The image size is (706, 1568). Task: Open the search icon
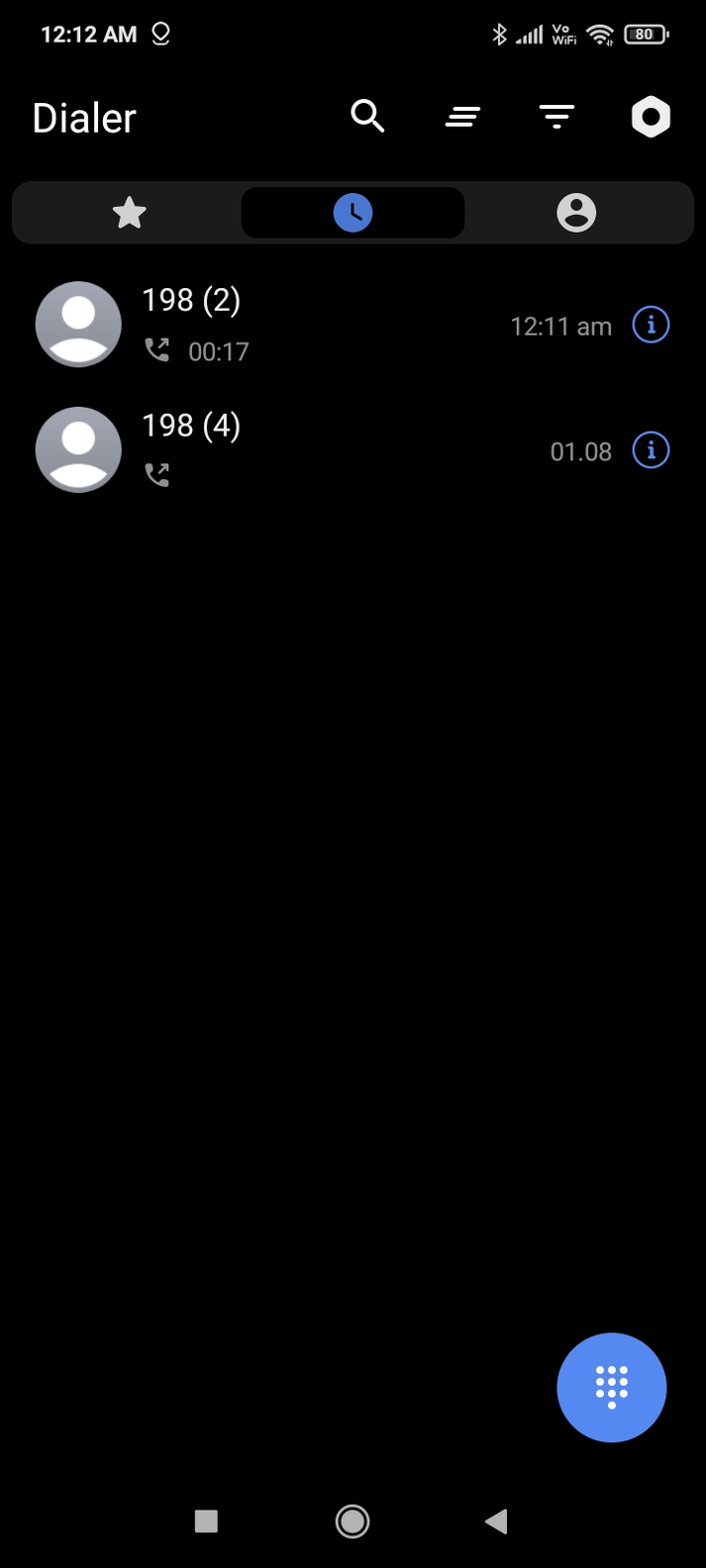(x=367, y=117)
